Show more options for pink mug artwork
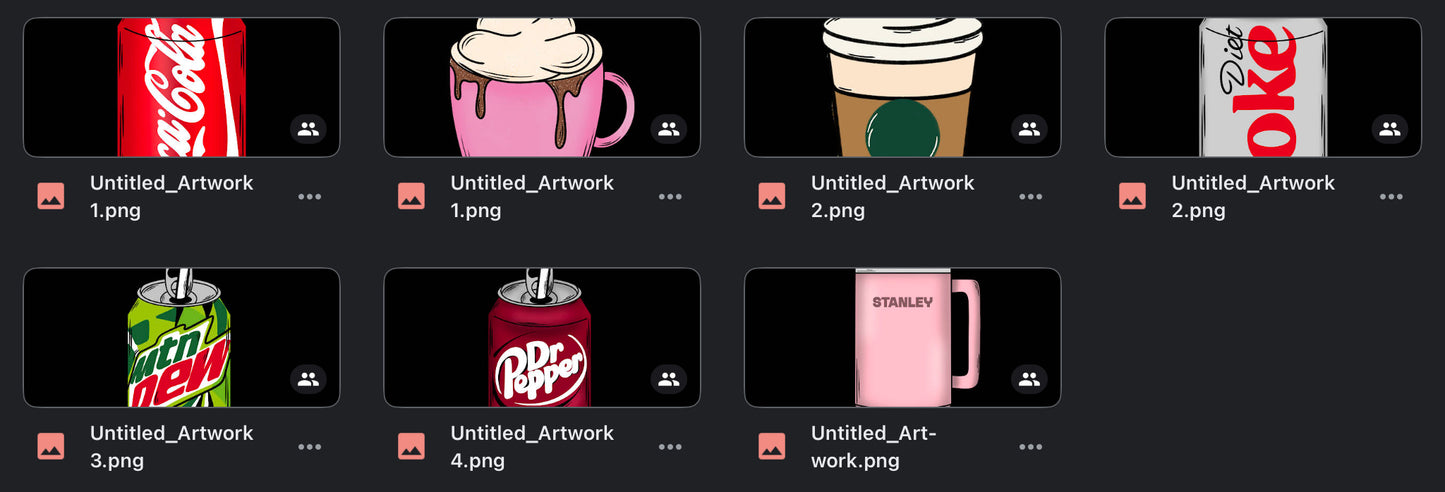 click(670, 196)
